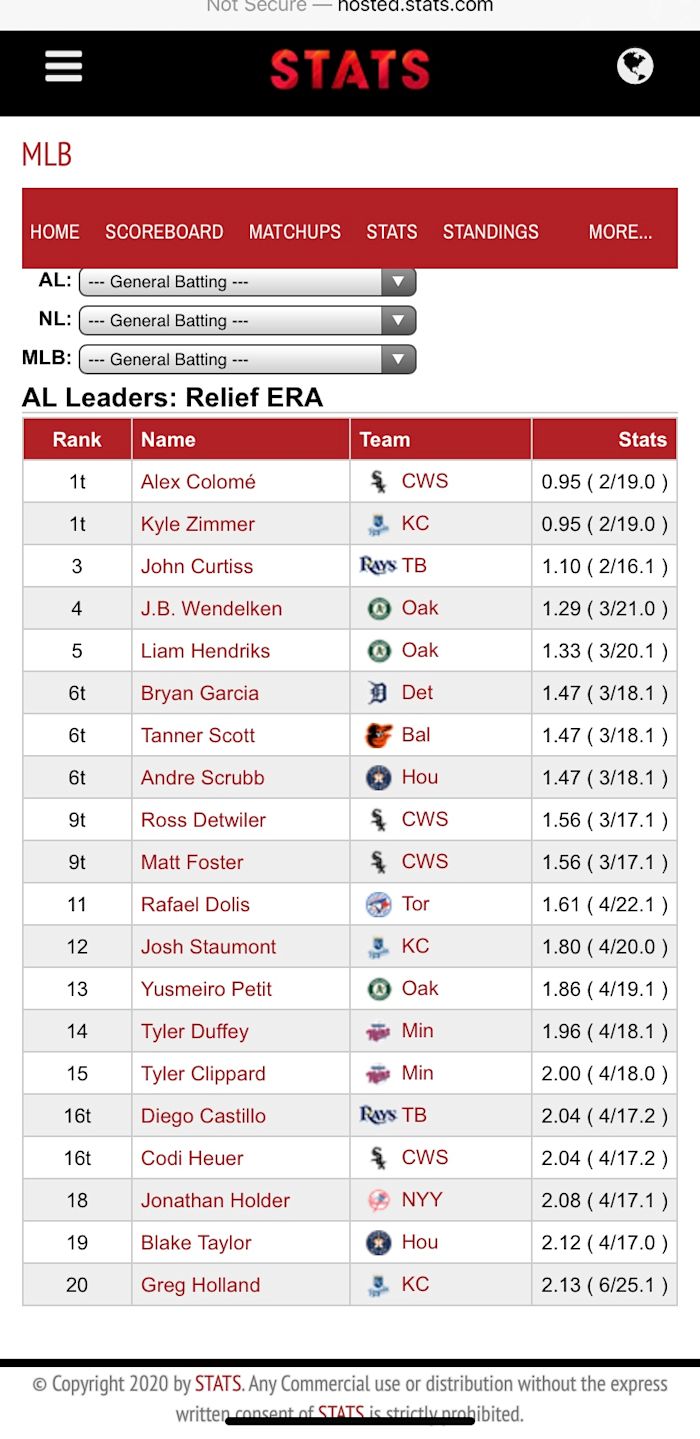Open the Bal team page
The height and width of the screenshot is (1439, 700).
point(416,735)
